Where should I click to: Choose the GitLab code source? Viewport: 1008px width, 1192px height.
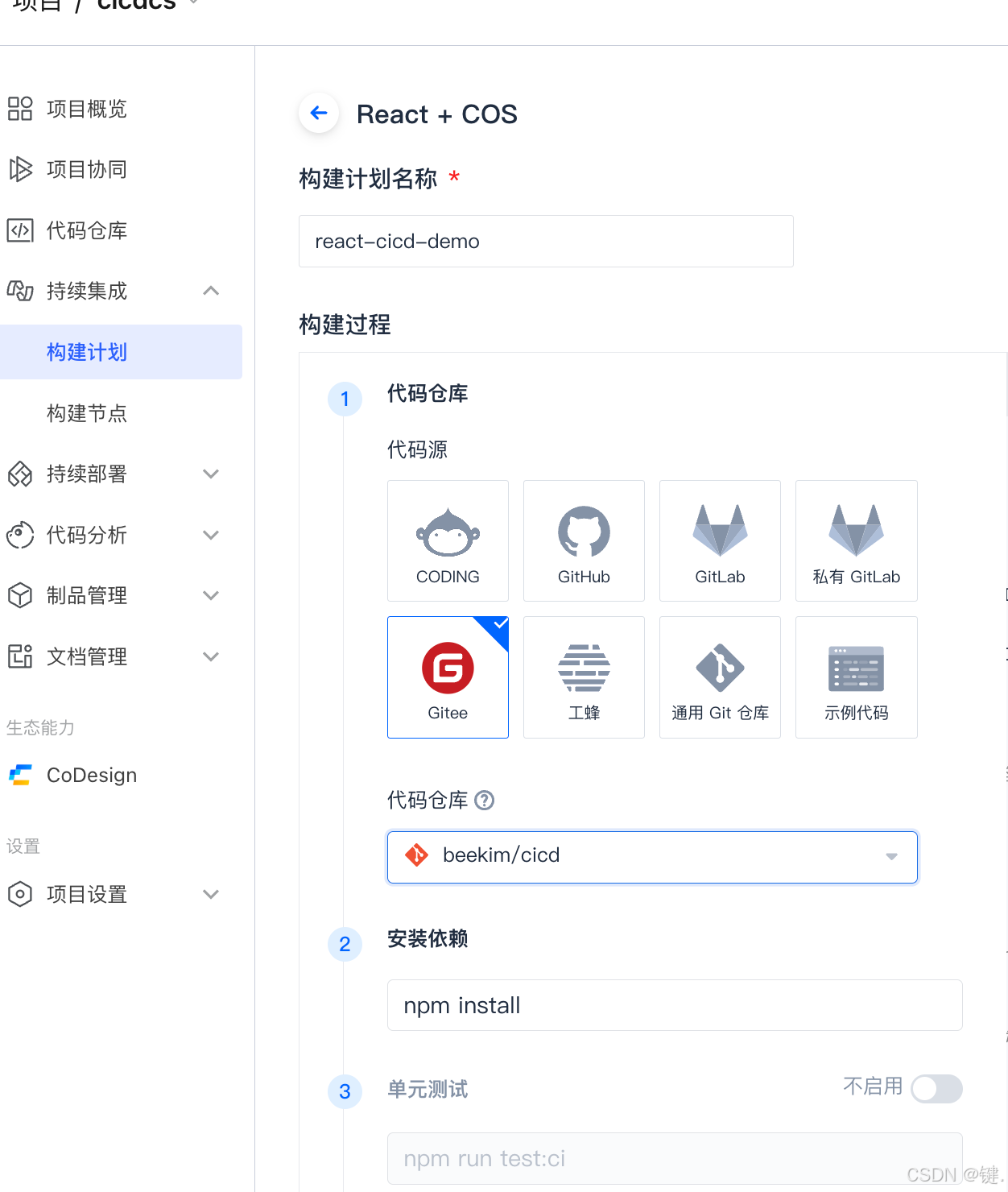[719, 540]
